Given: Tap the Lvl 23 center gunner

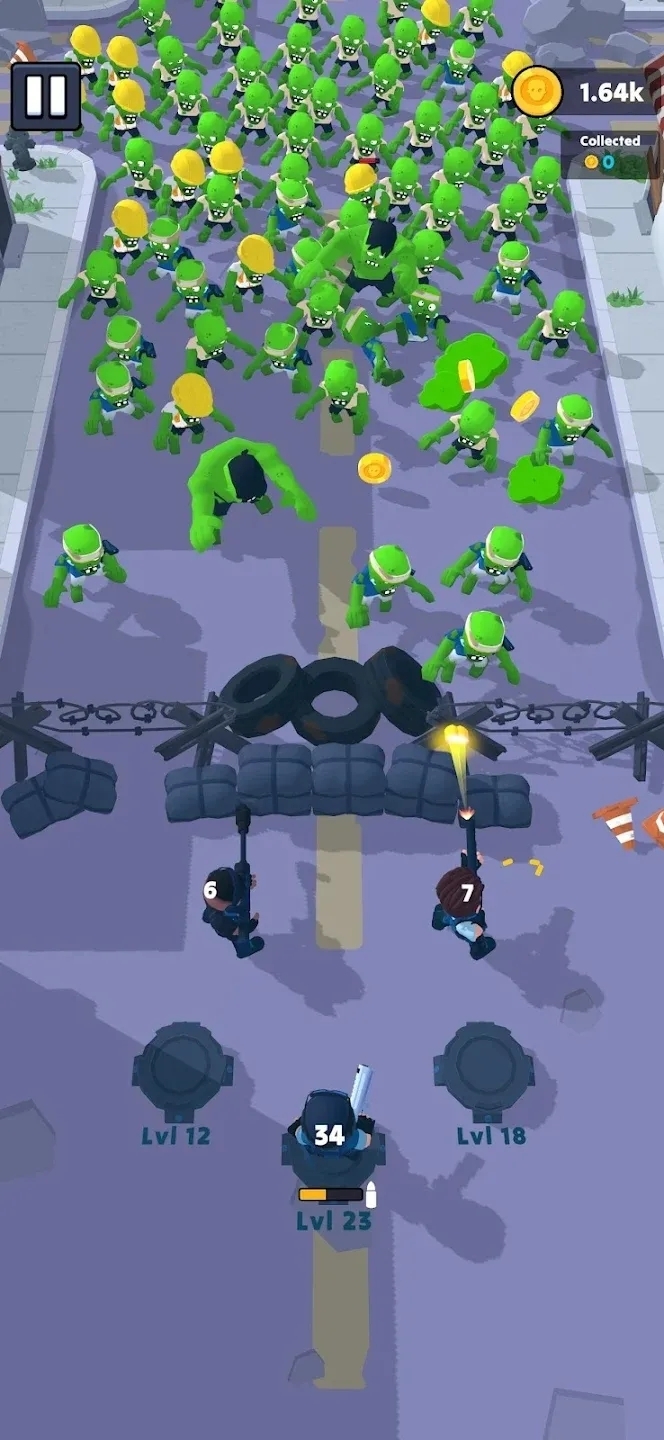Looking at the screenshot, I should pos(331,1135).
